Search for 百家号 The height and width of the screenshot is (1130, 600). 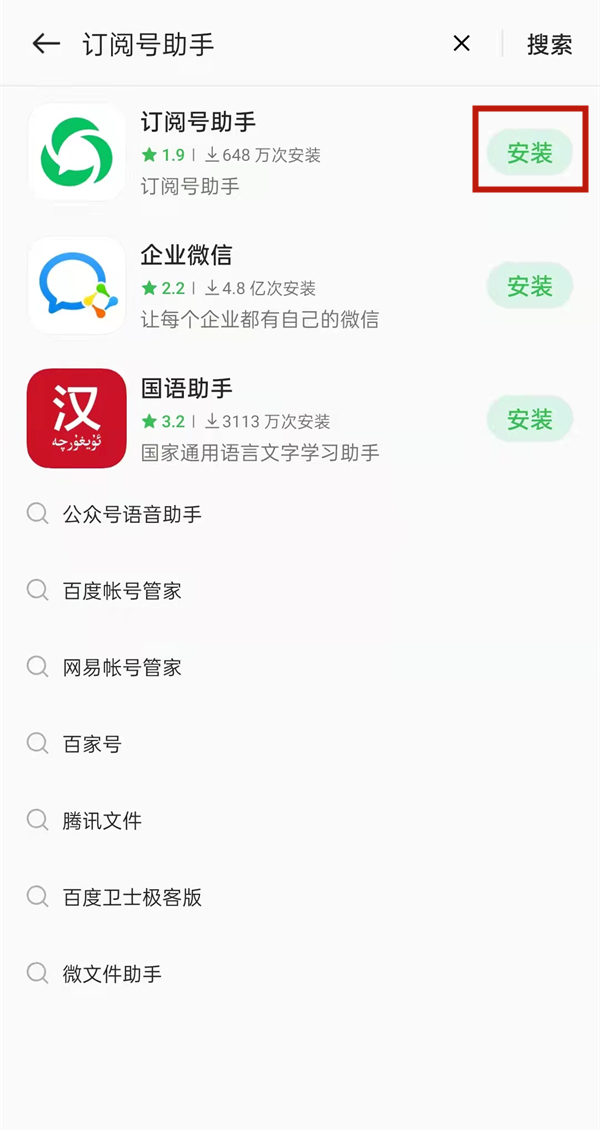click(x=92, y=744)
